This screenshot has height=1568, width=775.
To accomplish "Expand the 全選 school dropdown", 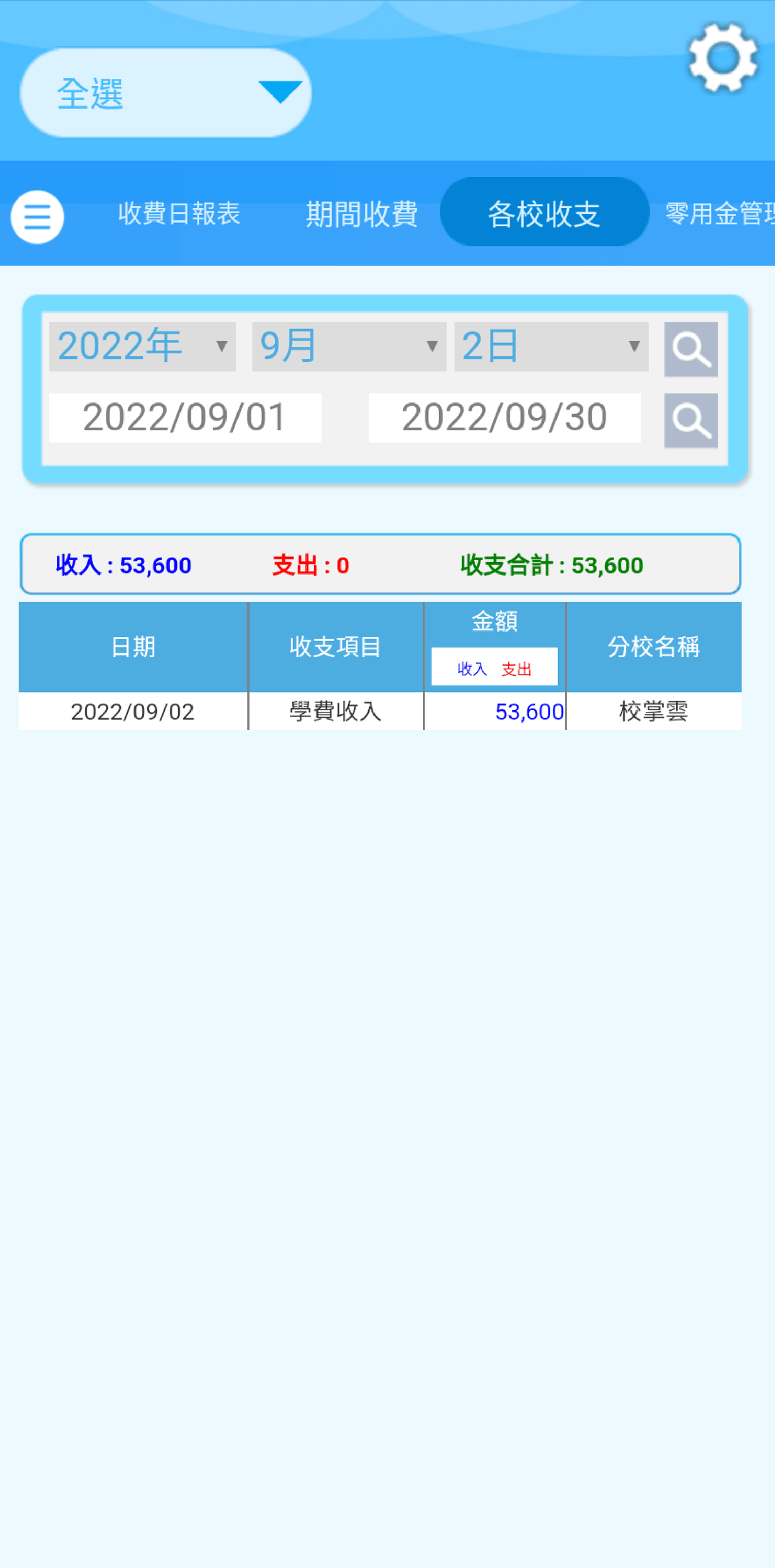I will [165, 93].
